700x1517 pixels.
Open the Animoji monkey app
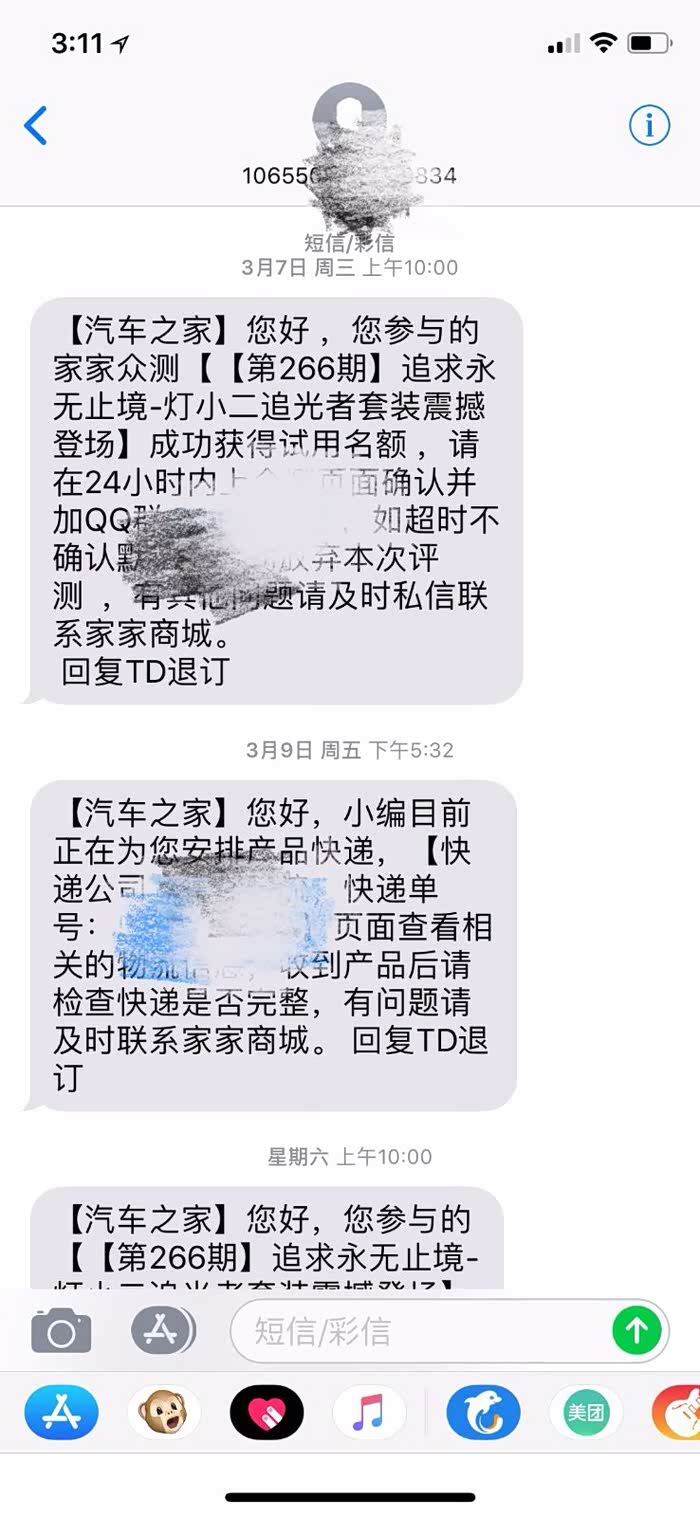tap(164, 1413)
